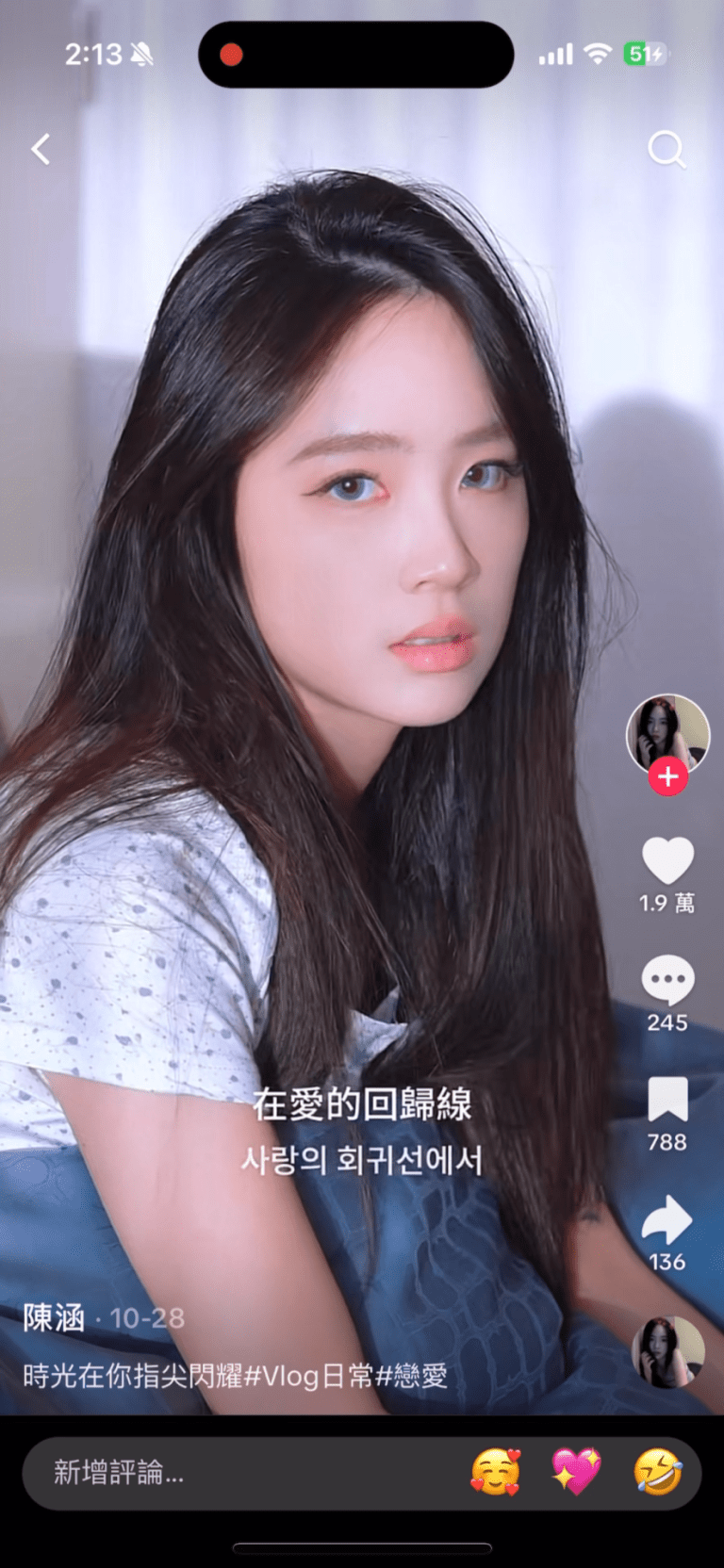Send the smiling hearts emoji reaction
The image size is (724, 1568).
[495, 1472]
